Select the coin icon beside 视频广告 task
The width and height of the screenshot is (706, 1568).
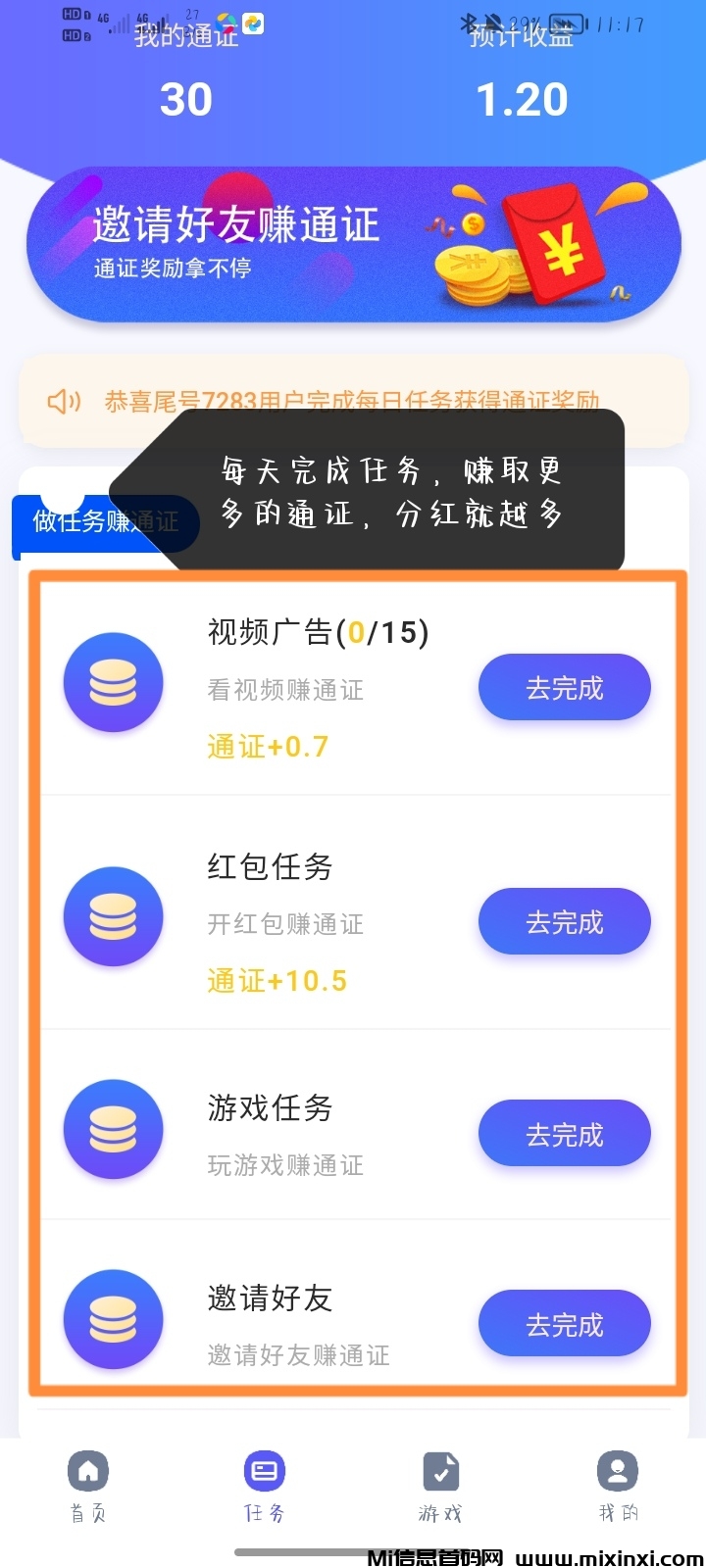113,683
